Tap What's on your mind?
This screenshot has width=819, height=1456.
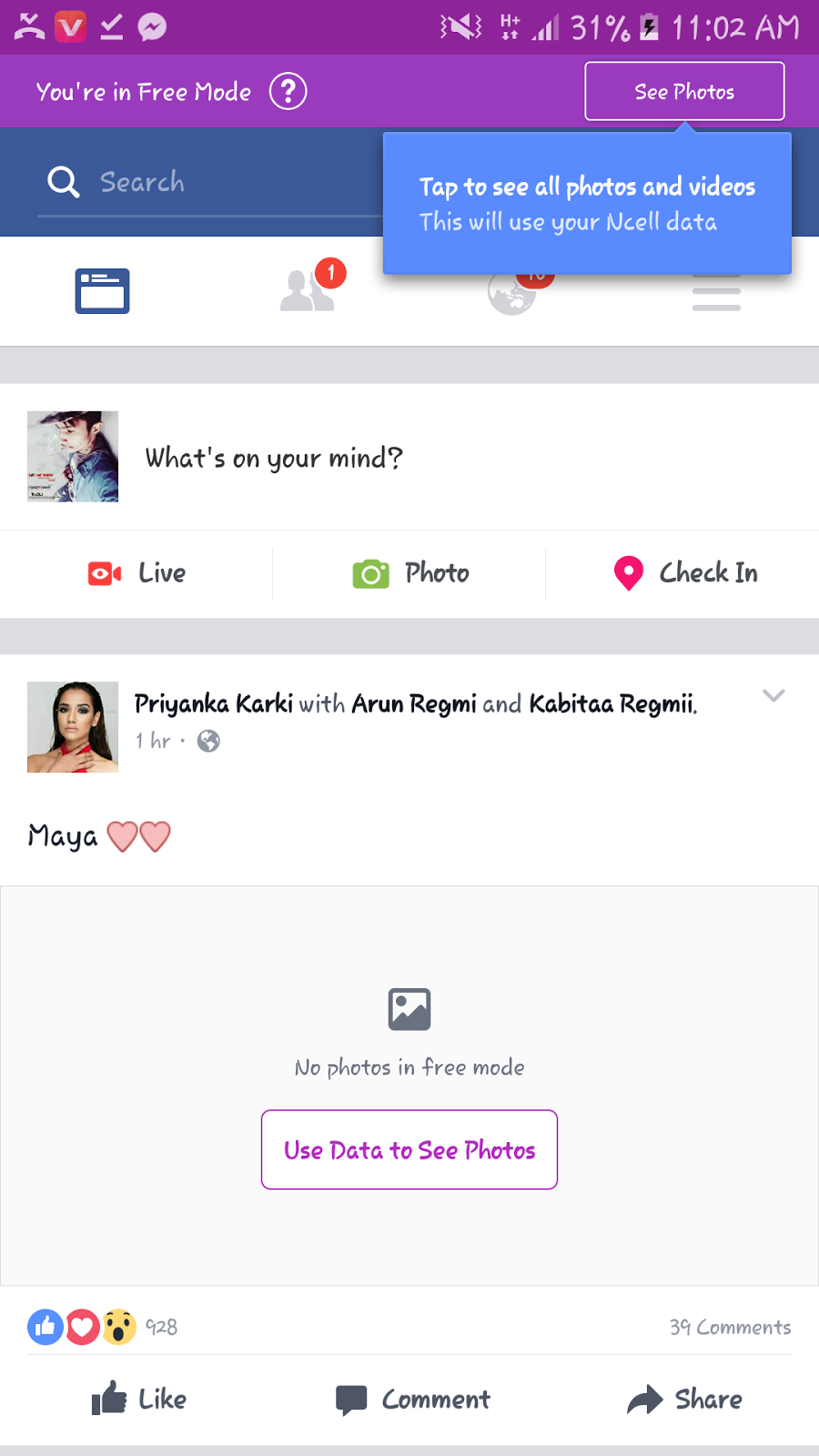click(x=273, y=458)
